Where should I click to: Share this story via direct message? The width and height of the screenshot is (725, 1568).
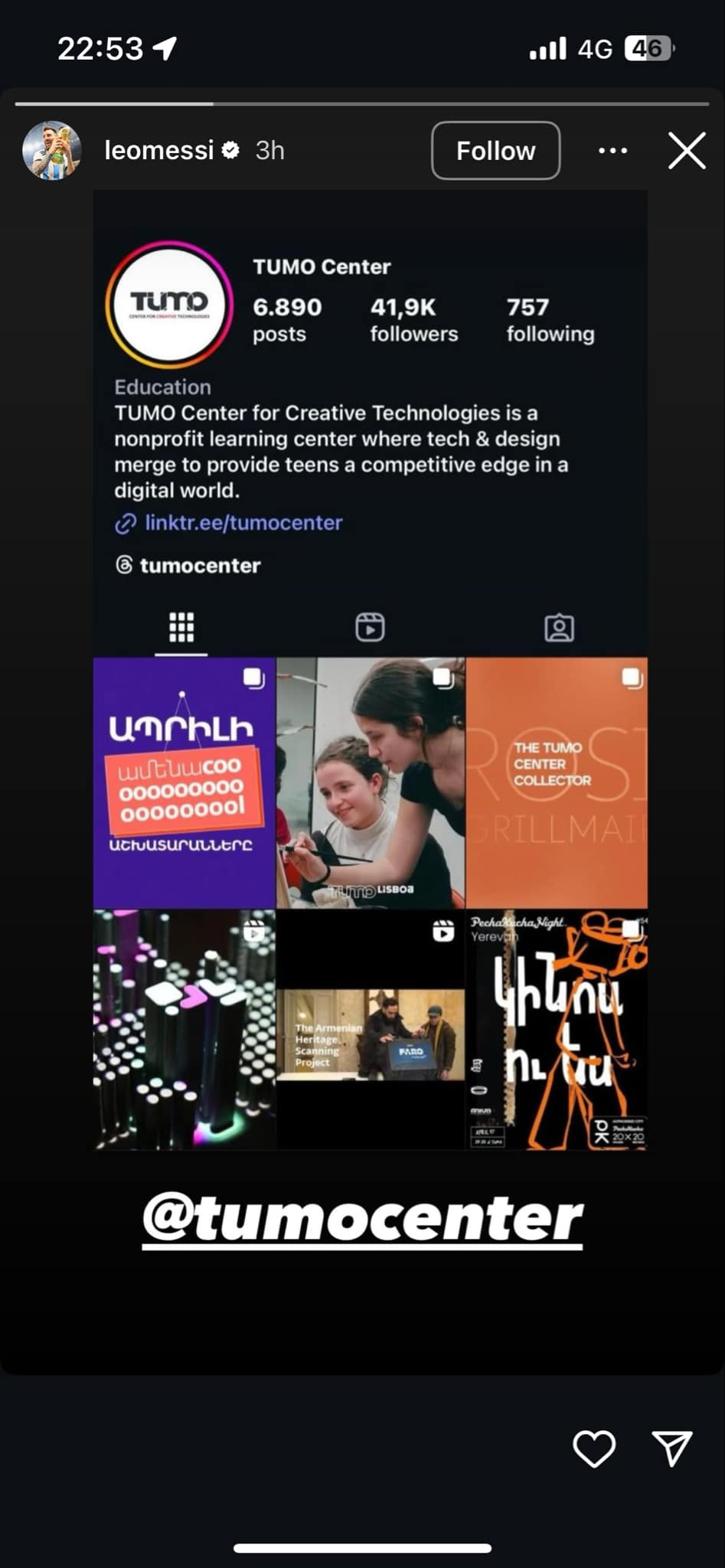coord(671,1449)
